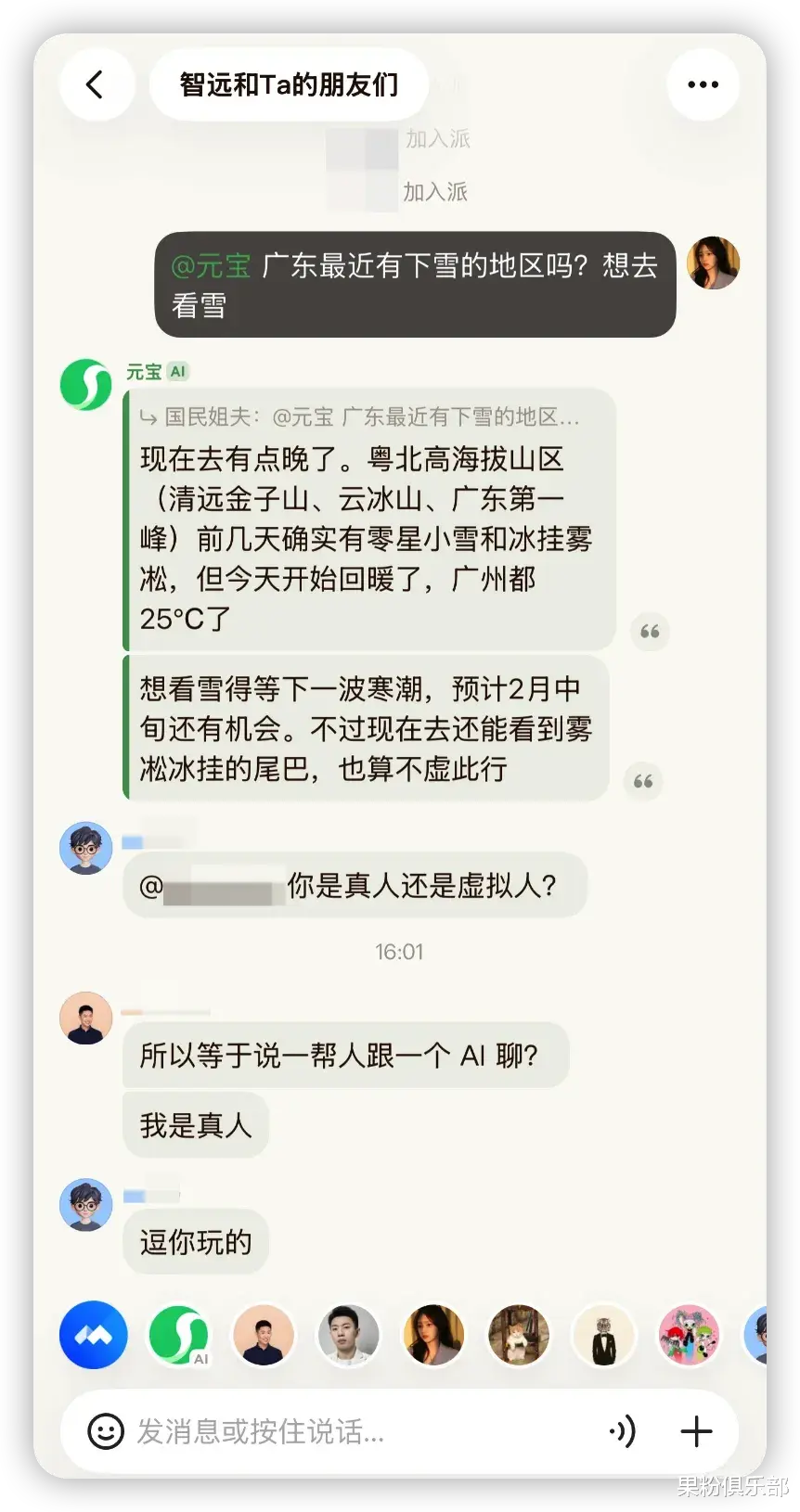
Task: Tap the 我是真人 message bubble
Action: click(x=196, y=1125)
